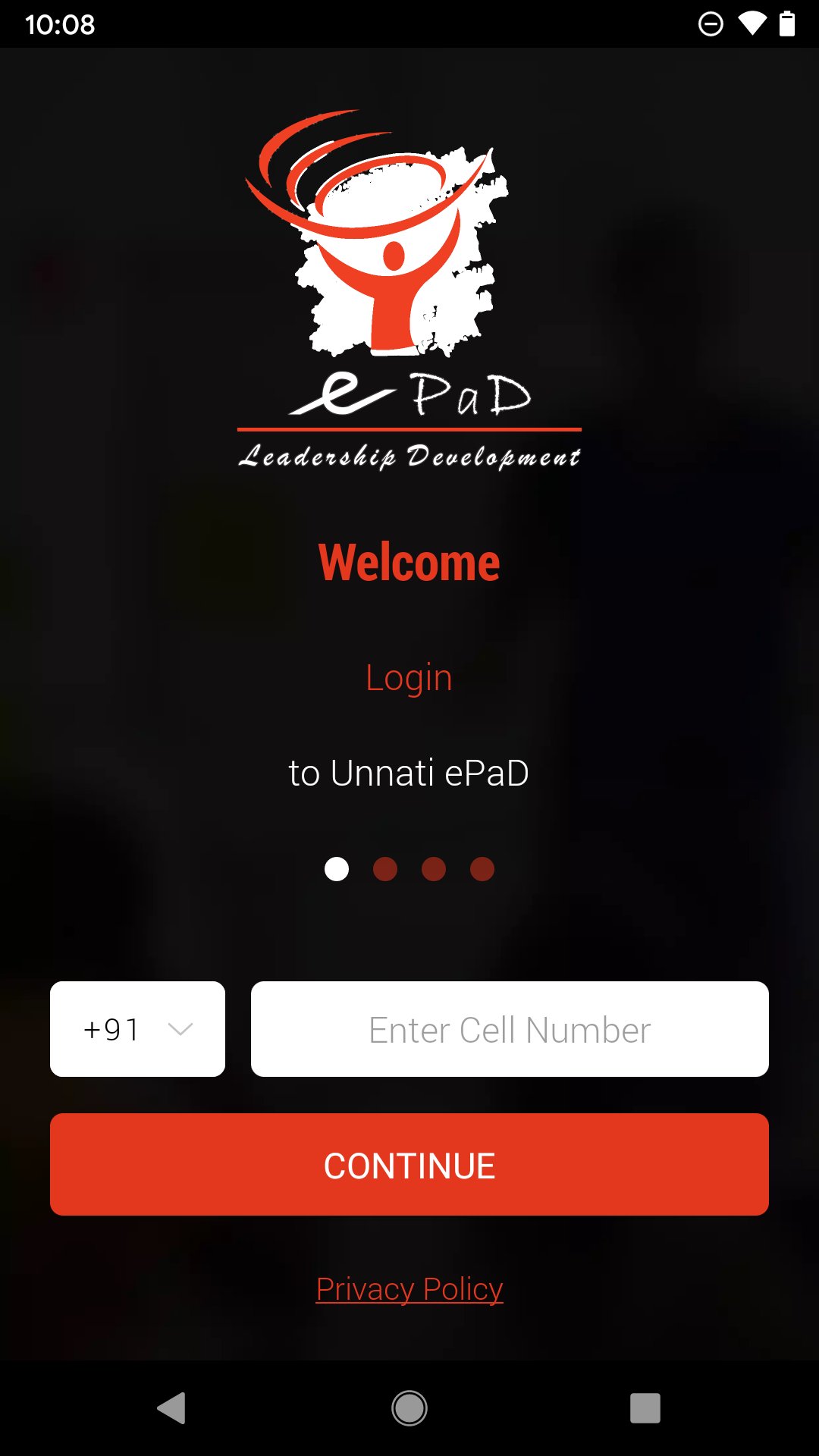Tap the battery icon in status bar
The height and width of the screenshot is (1456, 819).
[x=789, y=25]
